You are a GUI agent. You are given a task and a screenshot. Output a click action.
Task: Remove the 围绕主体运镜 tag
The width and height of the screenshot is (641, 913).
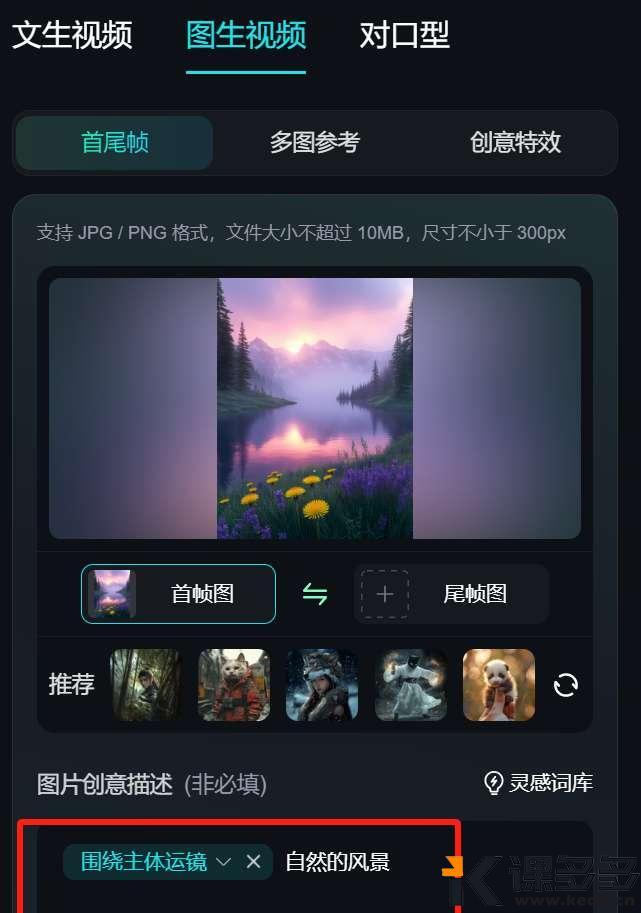pyautogui.click(x=254, y=861)
